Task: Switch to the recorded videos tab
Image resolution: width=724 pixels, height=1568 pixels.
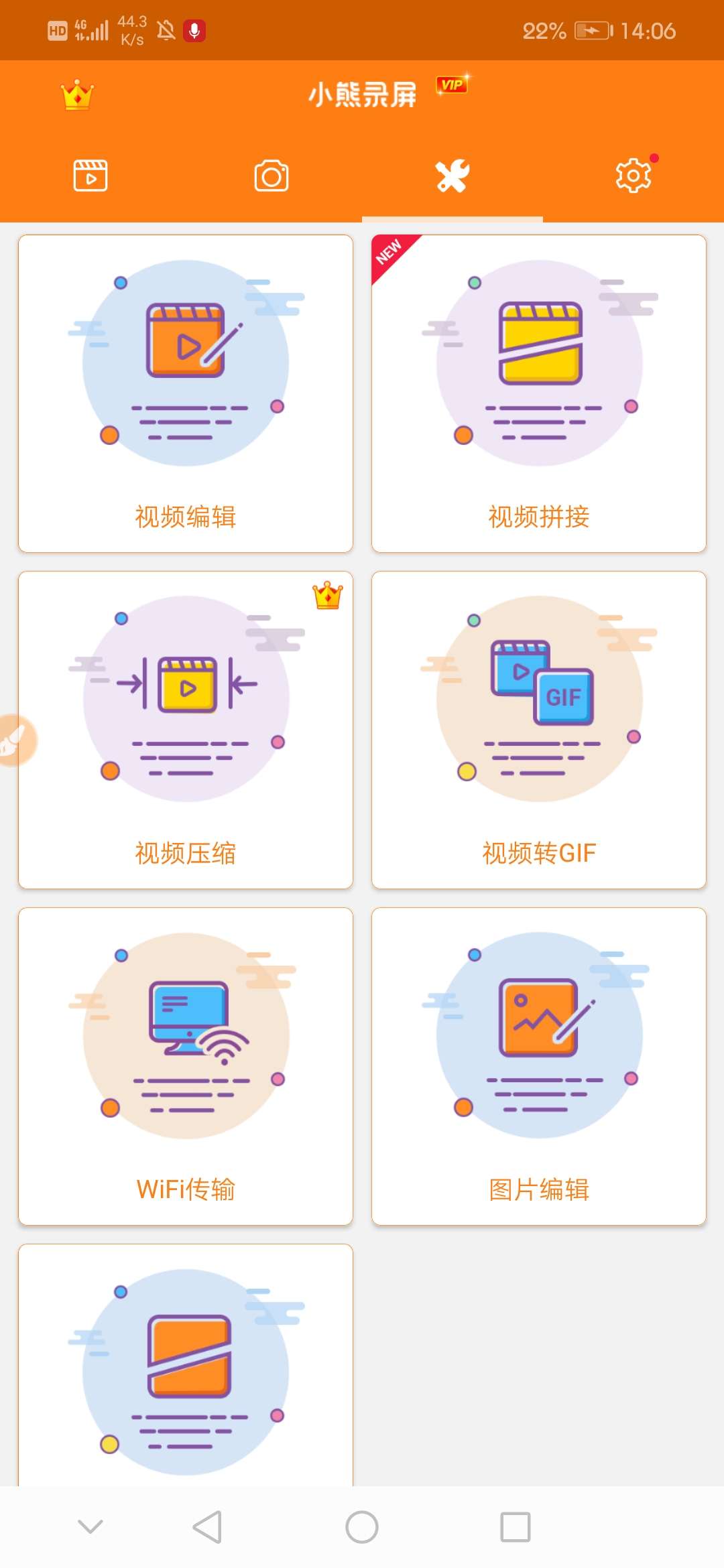Action: coord(90,176)
